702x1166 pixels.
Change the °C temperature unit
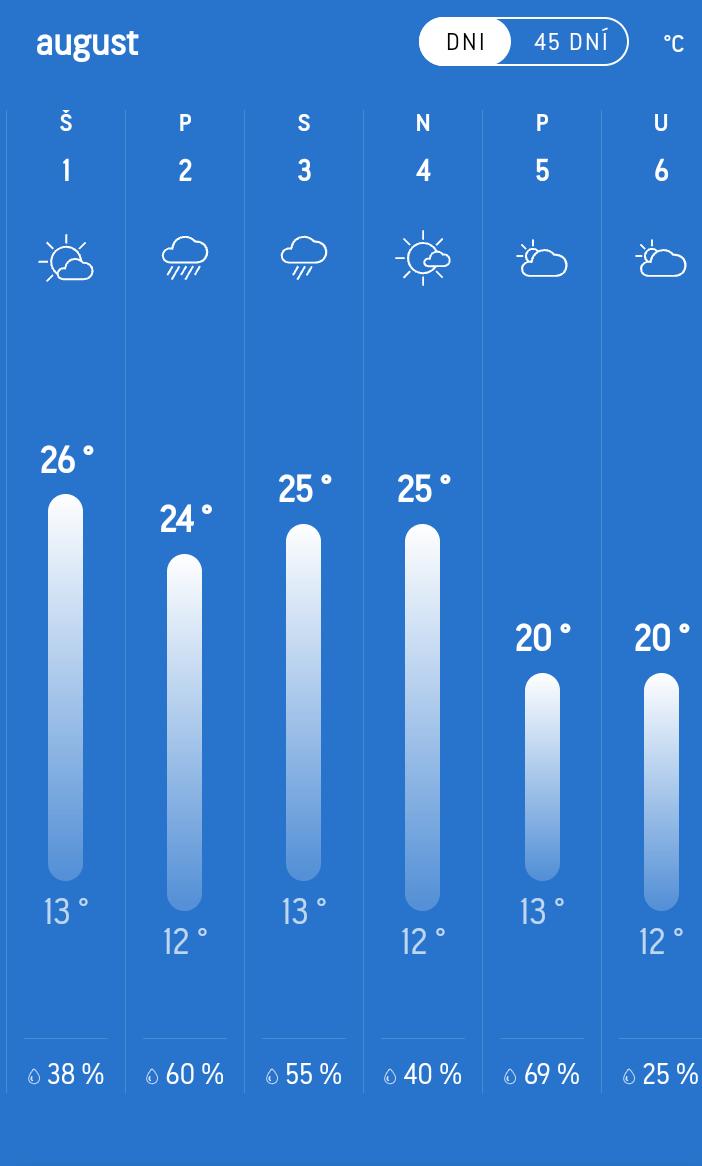tap(673, 44)
